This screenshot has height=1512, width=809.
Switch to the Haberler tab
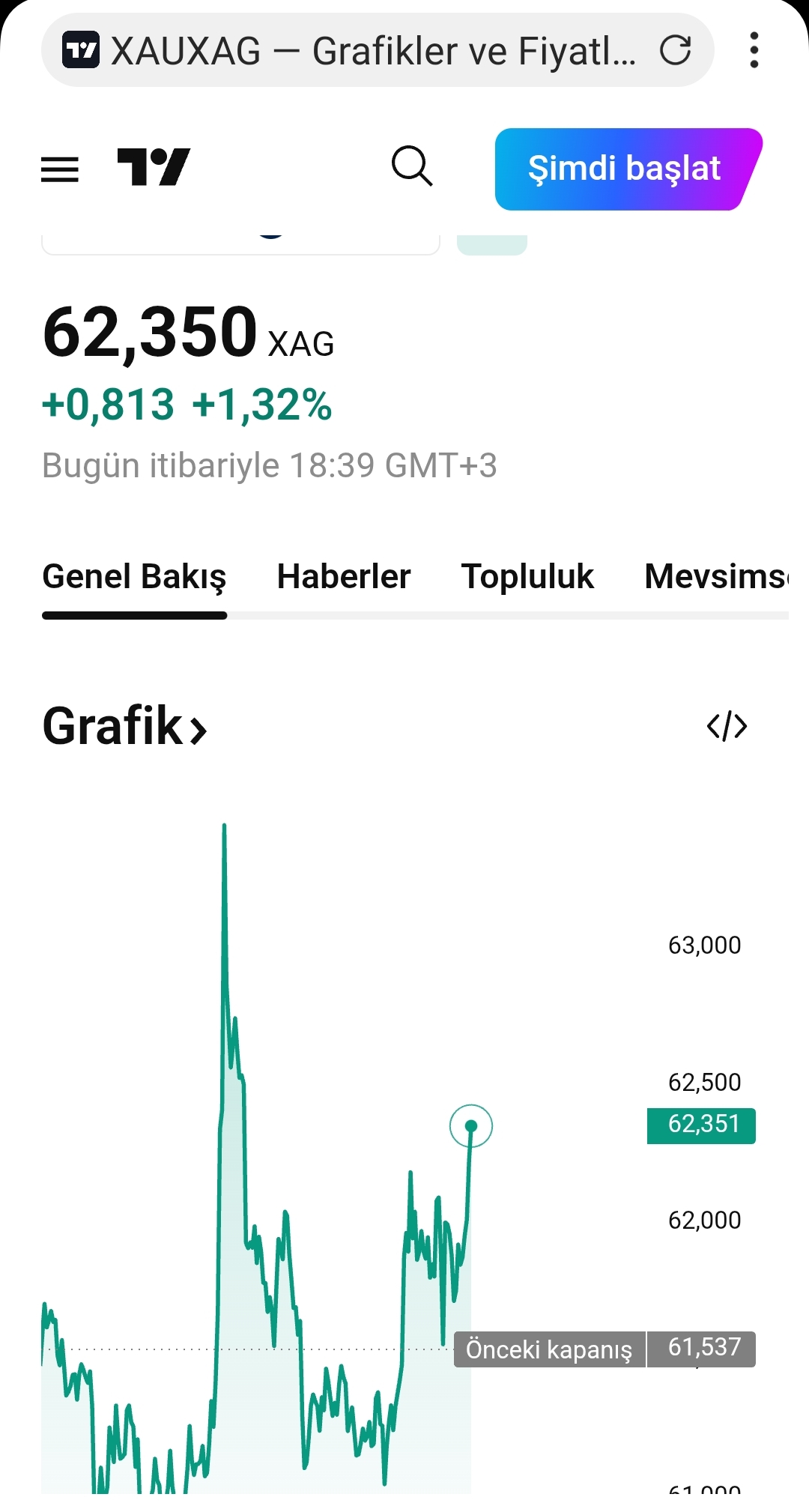(344, 577)
